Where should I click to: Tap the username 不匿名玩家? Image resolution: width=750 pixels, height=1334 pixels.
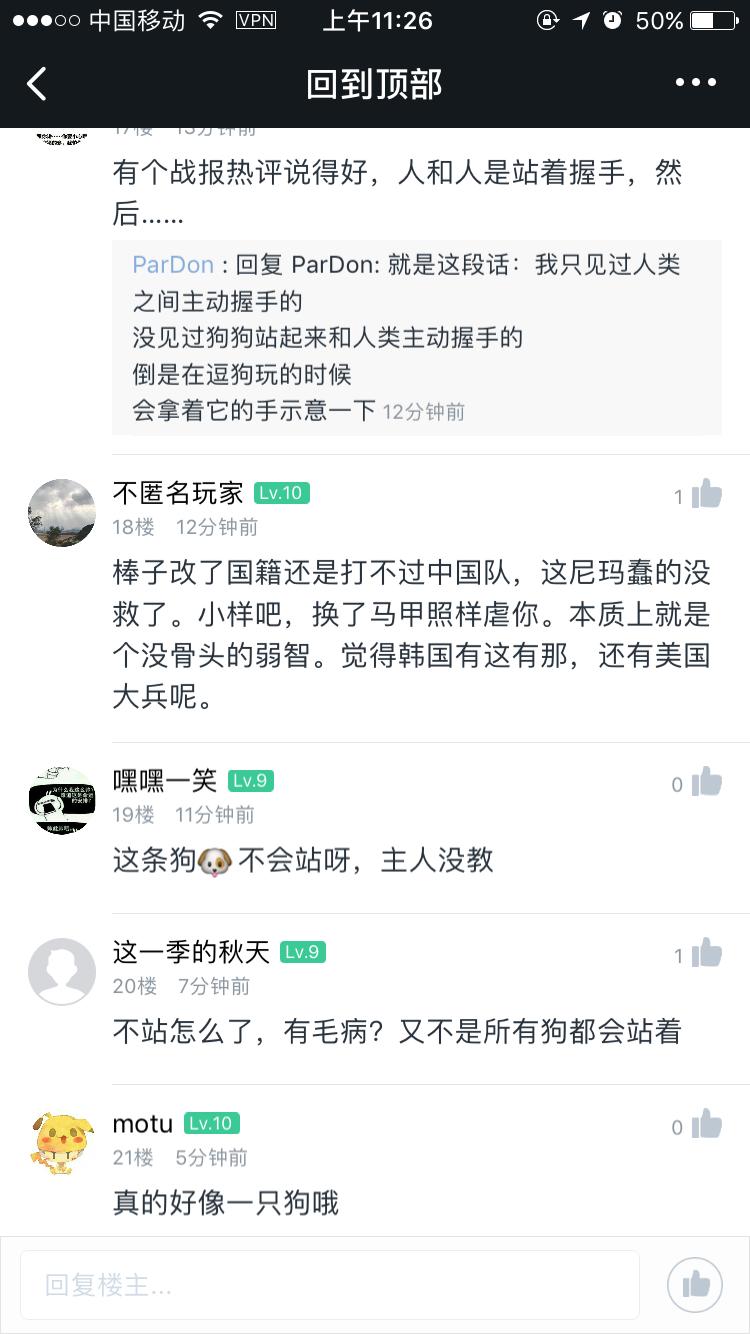point(176,493)
